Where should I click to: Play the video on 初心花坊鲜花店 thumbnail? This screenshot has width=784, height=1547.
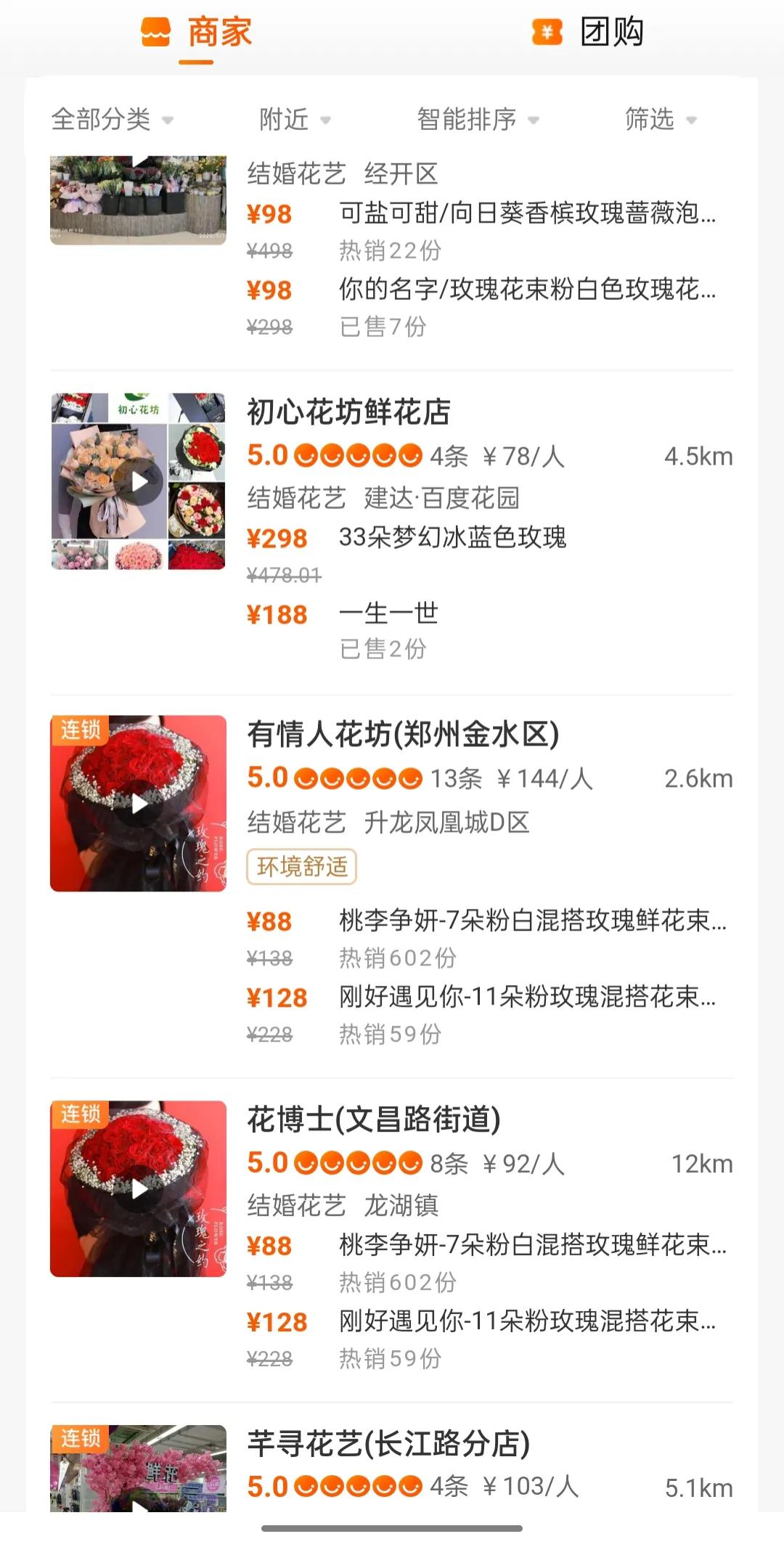pyautogui.click(x=139, y=481)
